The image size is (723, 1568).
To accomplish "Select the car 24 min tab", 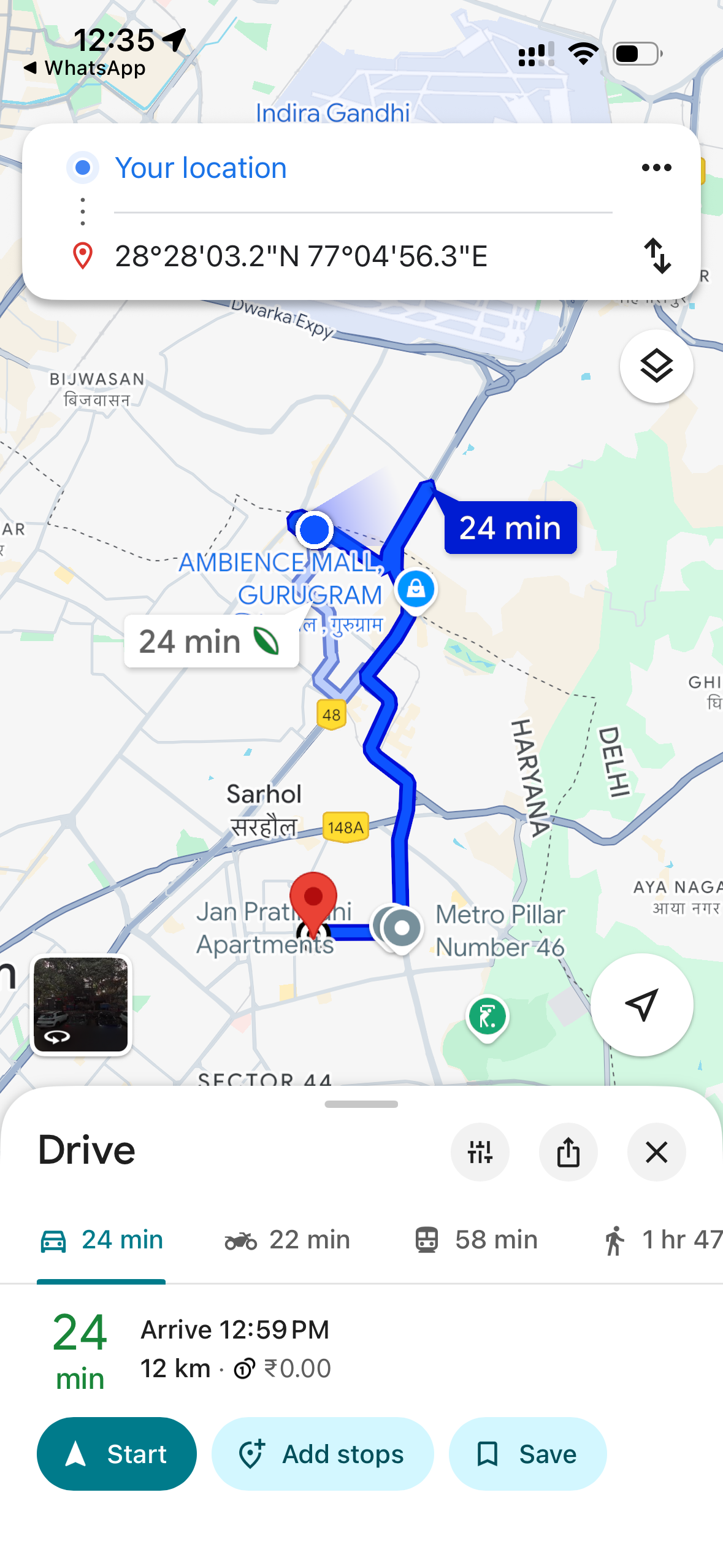I will point(102,1240).
